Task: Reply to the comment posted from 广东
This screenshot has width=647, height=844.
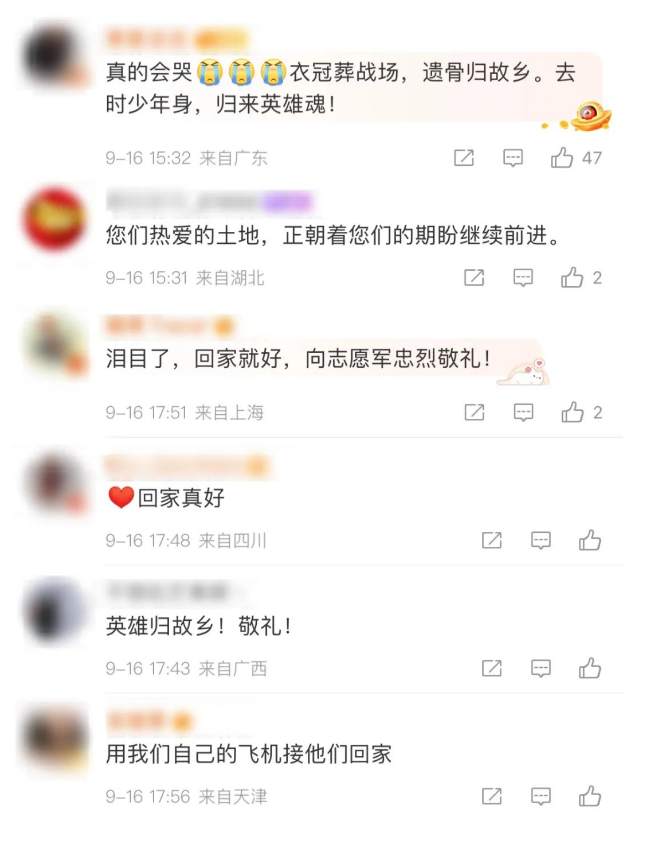Action: tap(513, 158)
